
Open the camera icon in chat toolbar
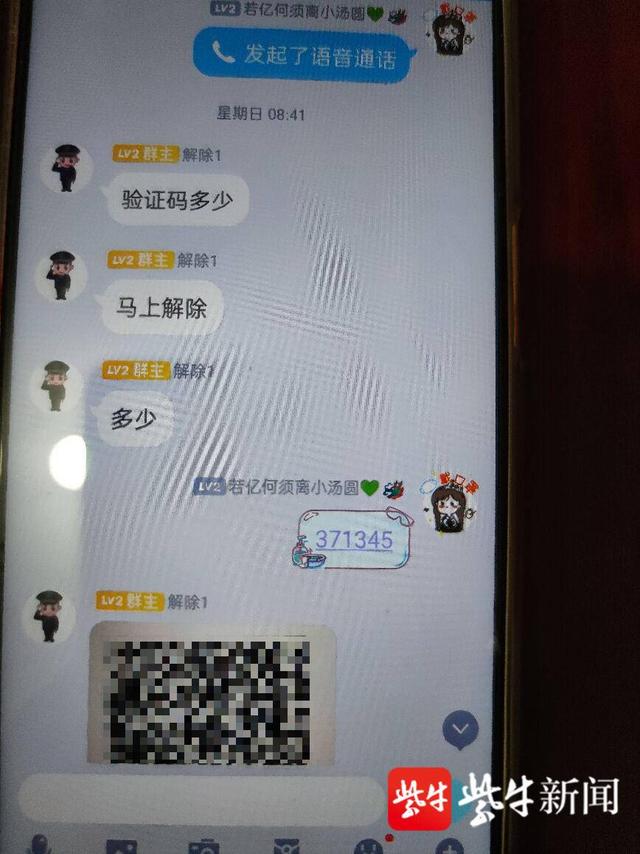tap(203, 847)
